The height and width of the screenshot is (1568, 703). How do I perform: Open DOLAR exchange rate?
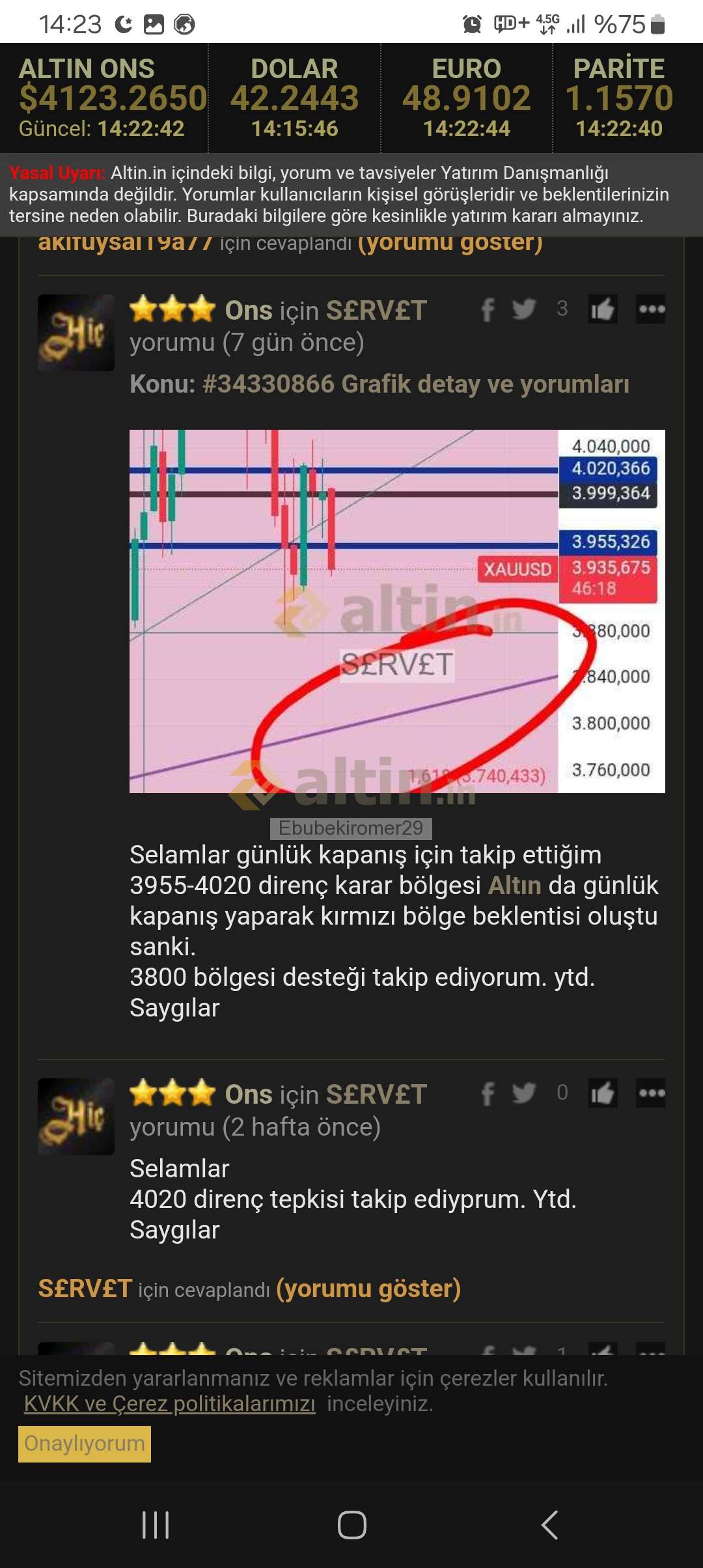294,98
